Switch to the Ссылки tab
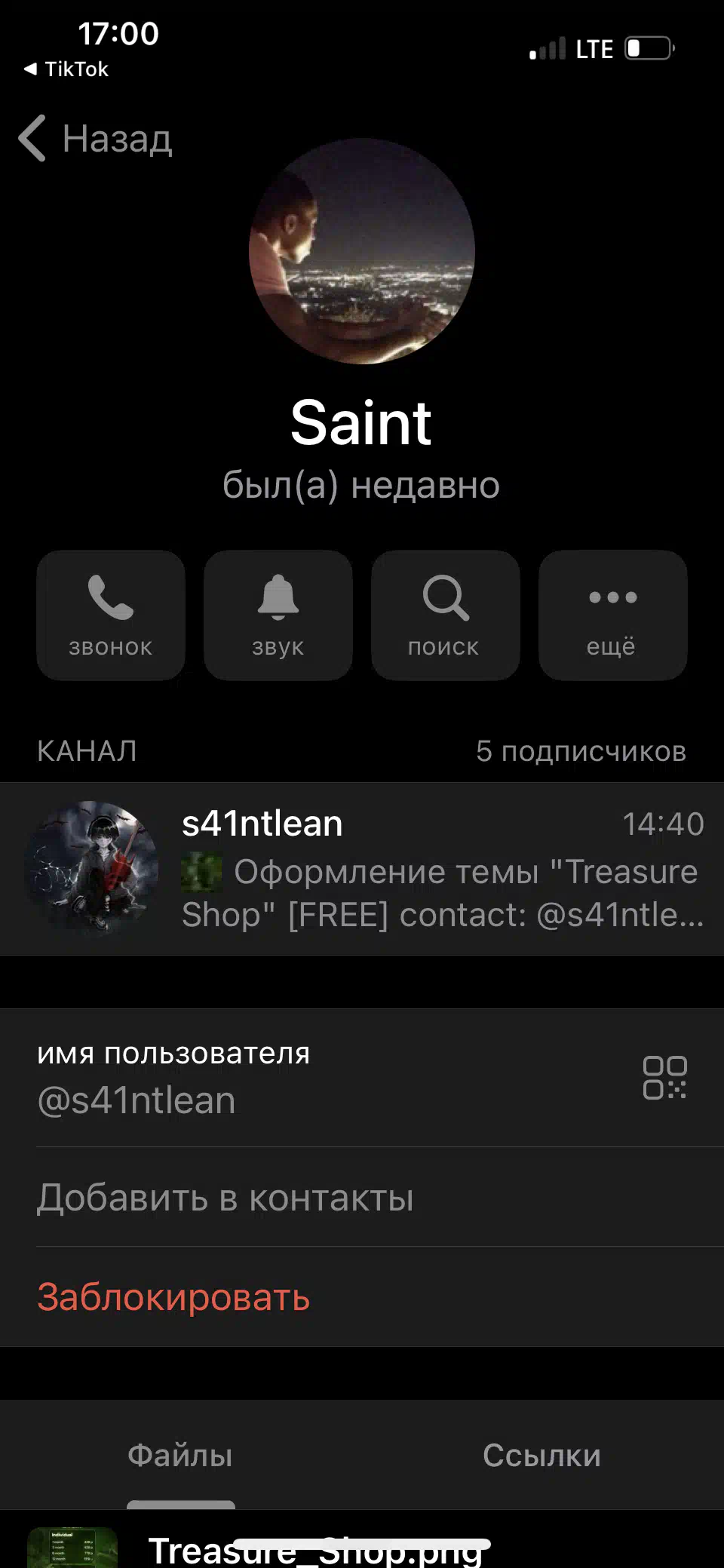The image size is (724, 1568). click(541, 1455)
